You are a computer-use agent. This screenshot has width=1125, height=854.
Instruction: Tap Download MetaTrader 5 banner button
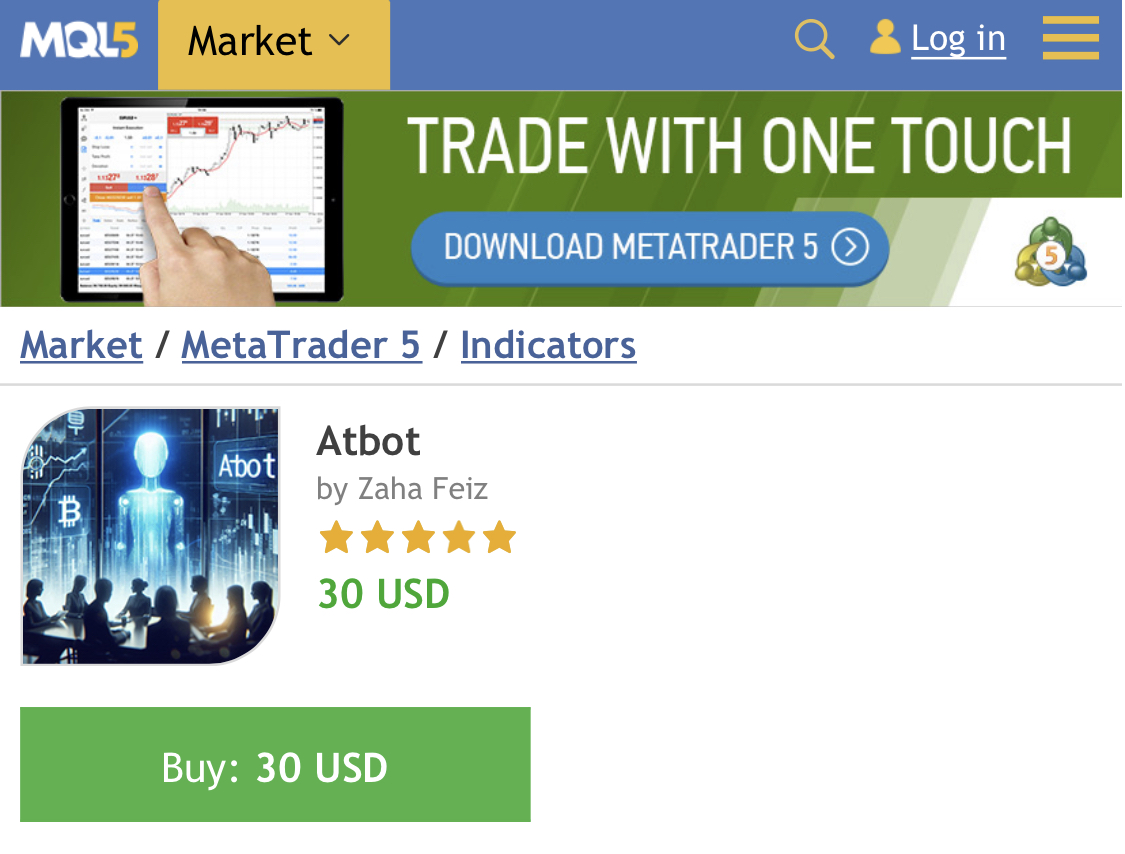point(650,247)
